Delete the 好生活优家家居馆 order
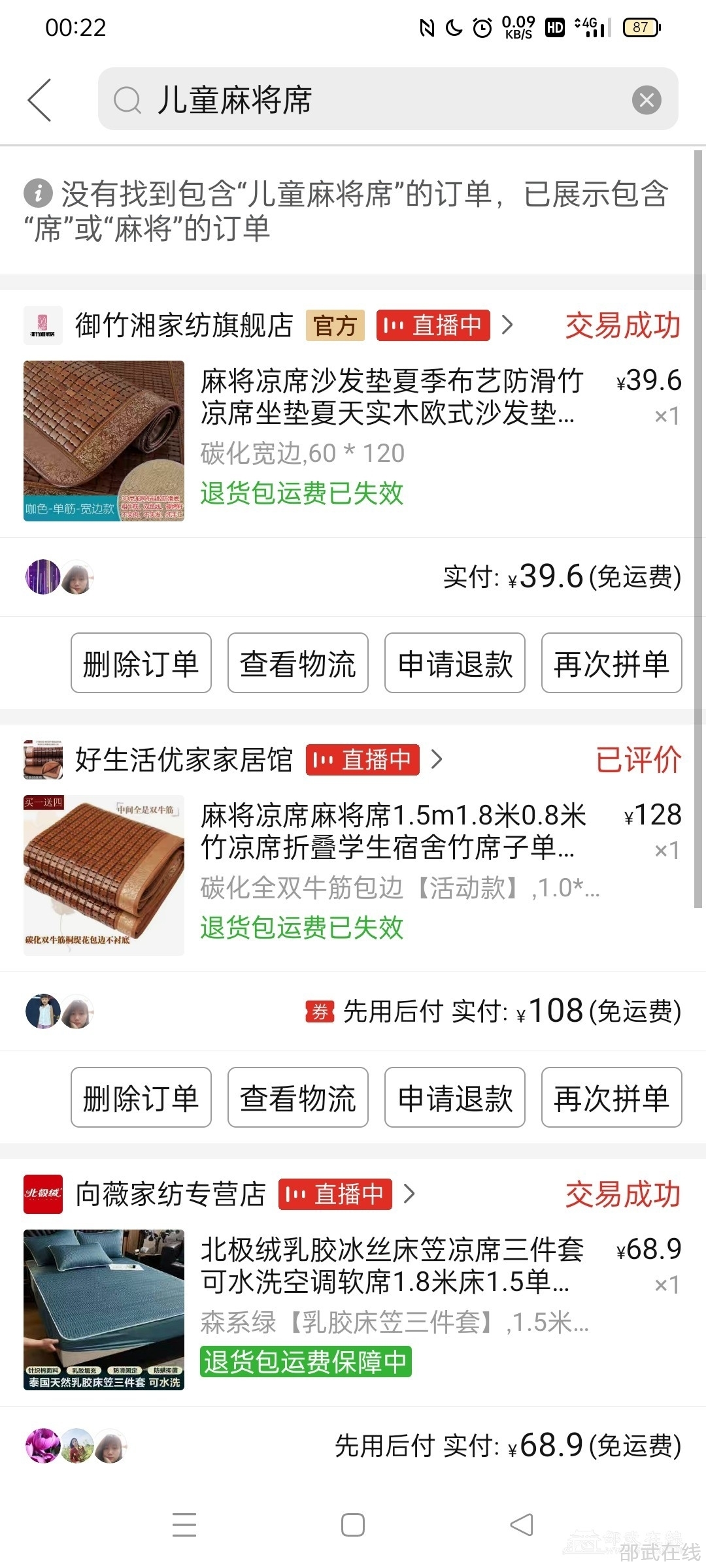 pyautogui.click(x=141, y=1098)
